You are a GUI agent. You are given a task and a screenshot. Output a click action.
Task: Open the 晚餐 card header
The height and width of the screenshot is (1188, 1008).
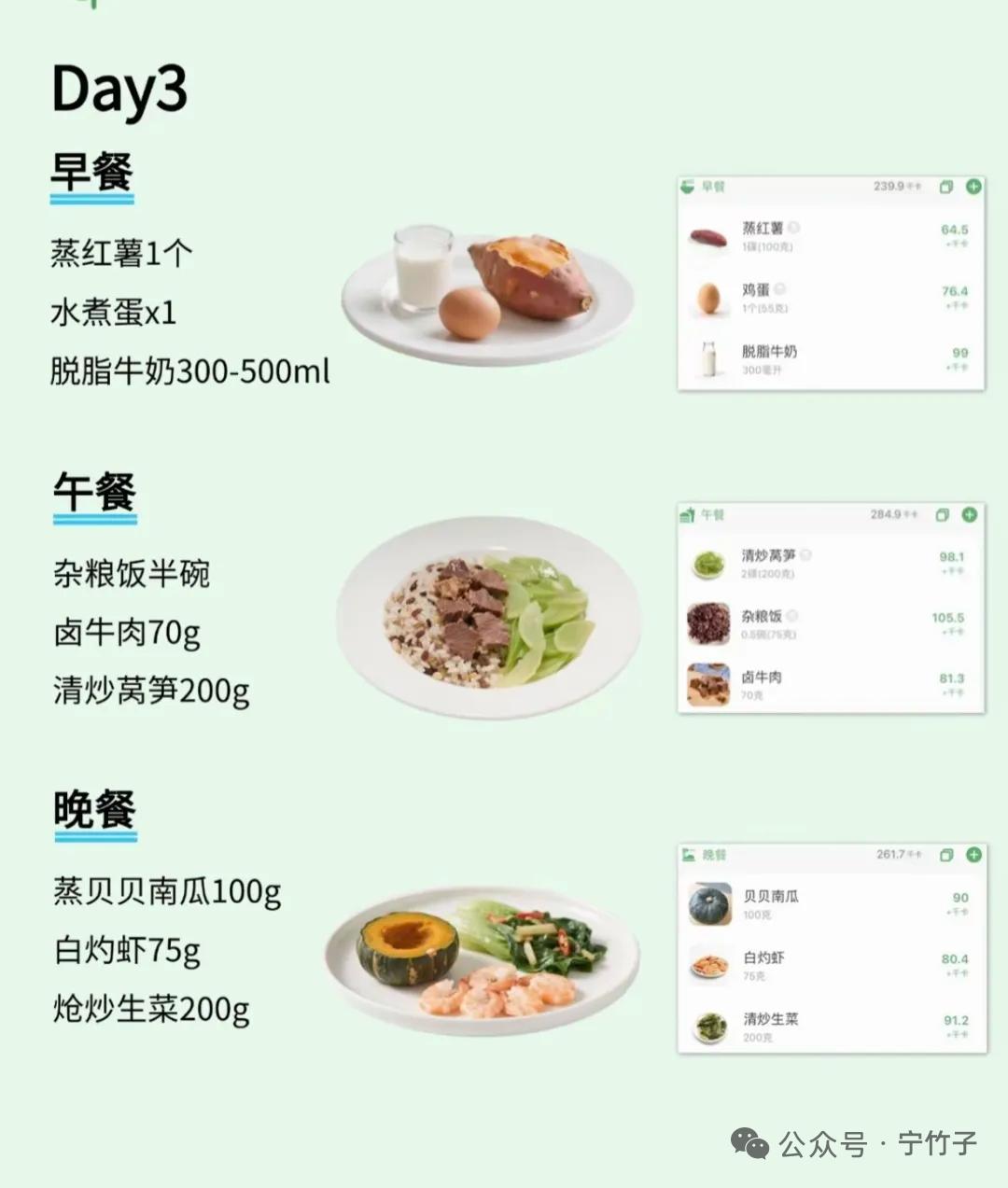point(737,854)
